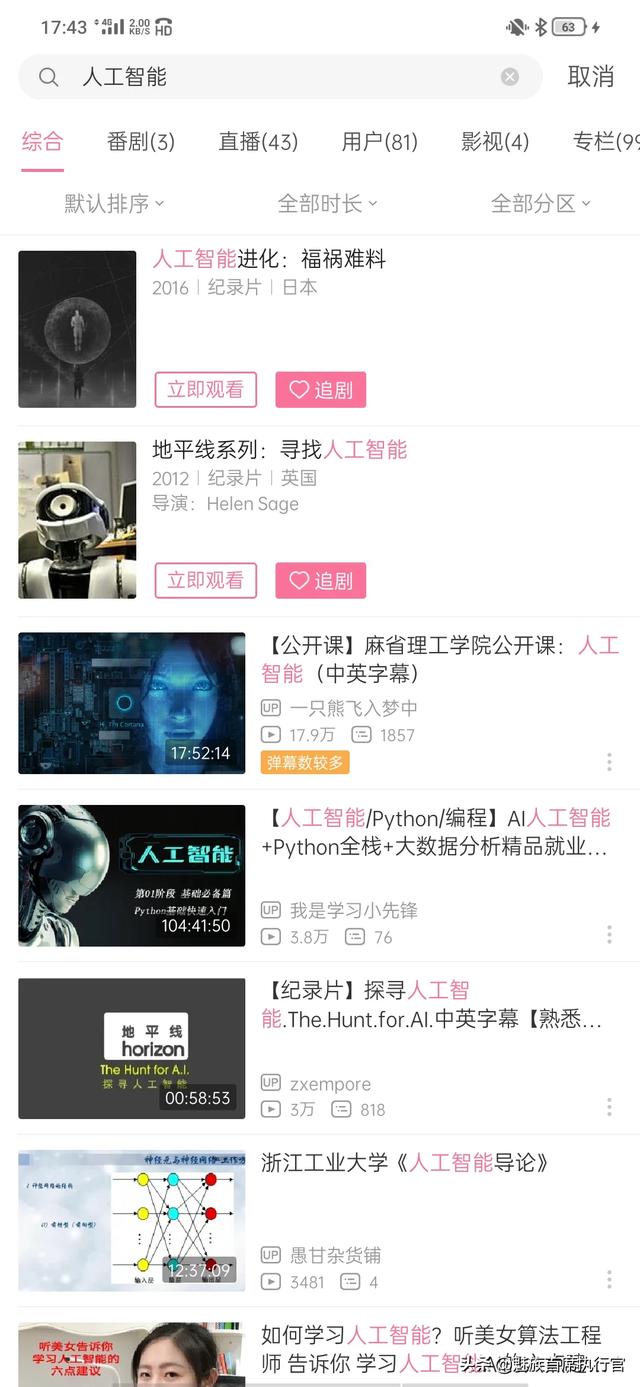Open the 用户(81) tab

point(379,142)
